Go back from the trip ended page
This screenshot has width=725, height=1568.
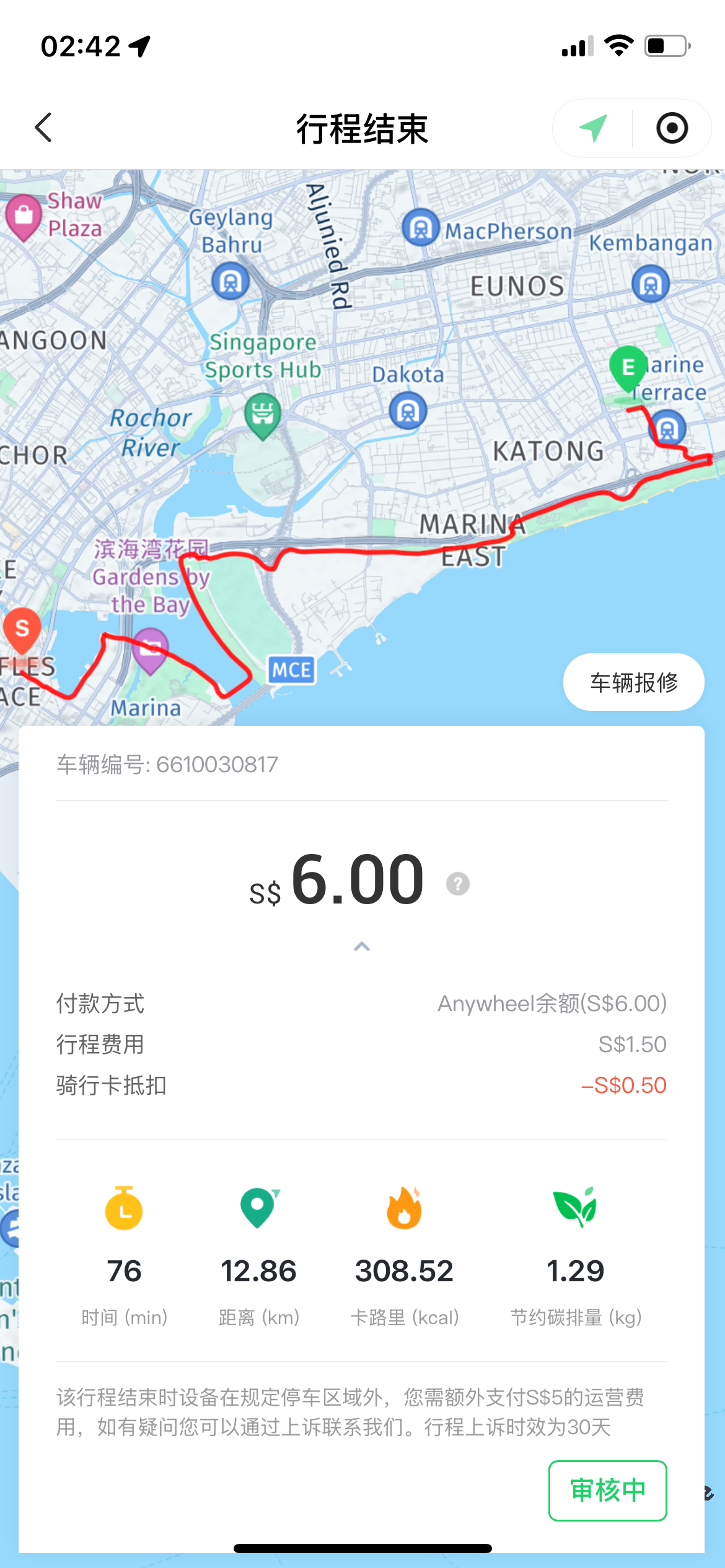(x=43, y=128)
